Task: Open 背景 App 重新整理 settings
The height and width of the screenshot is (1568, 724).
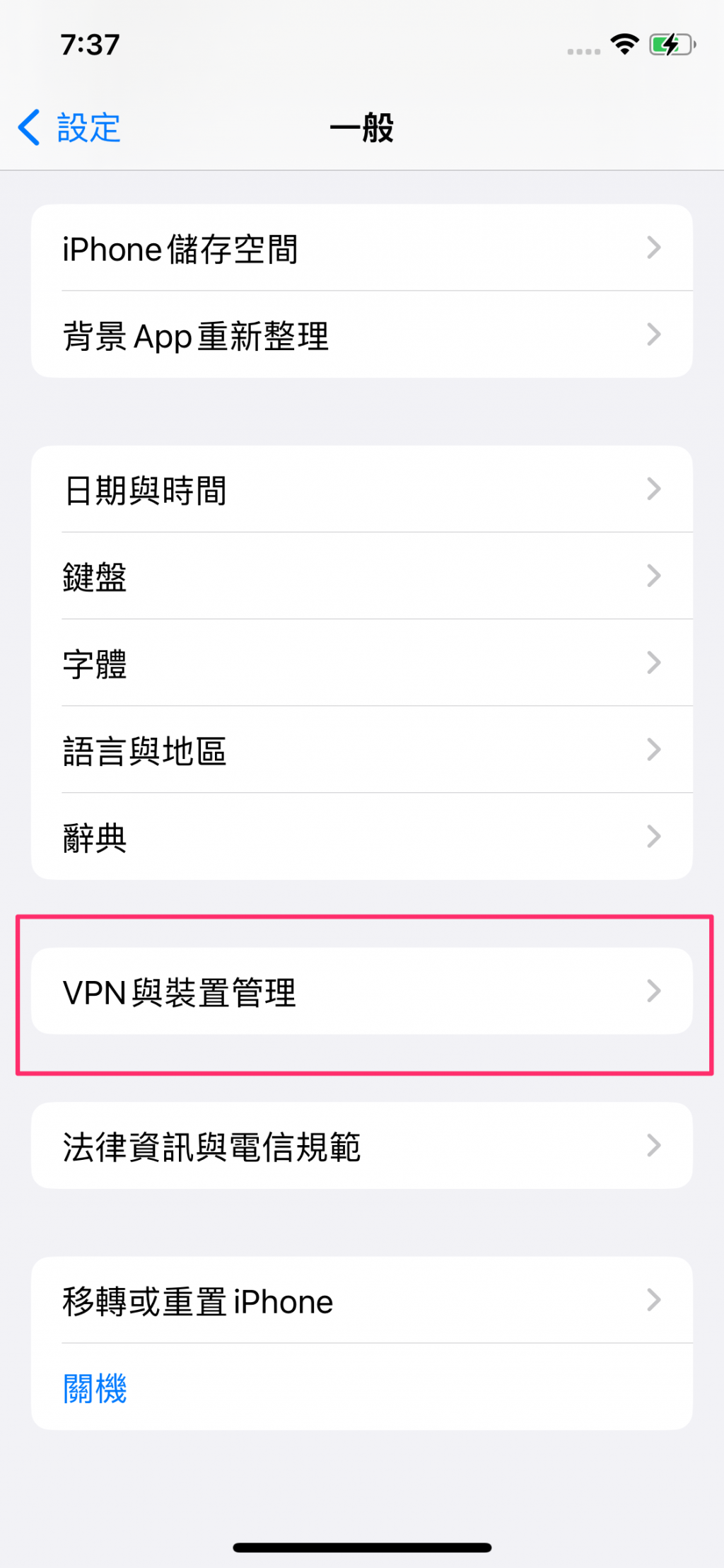Action: click(361, 335)
